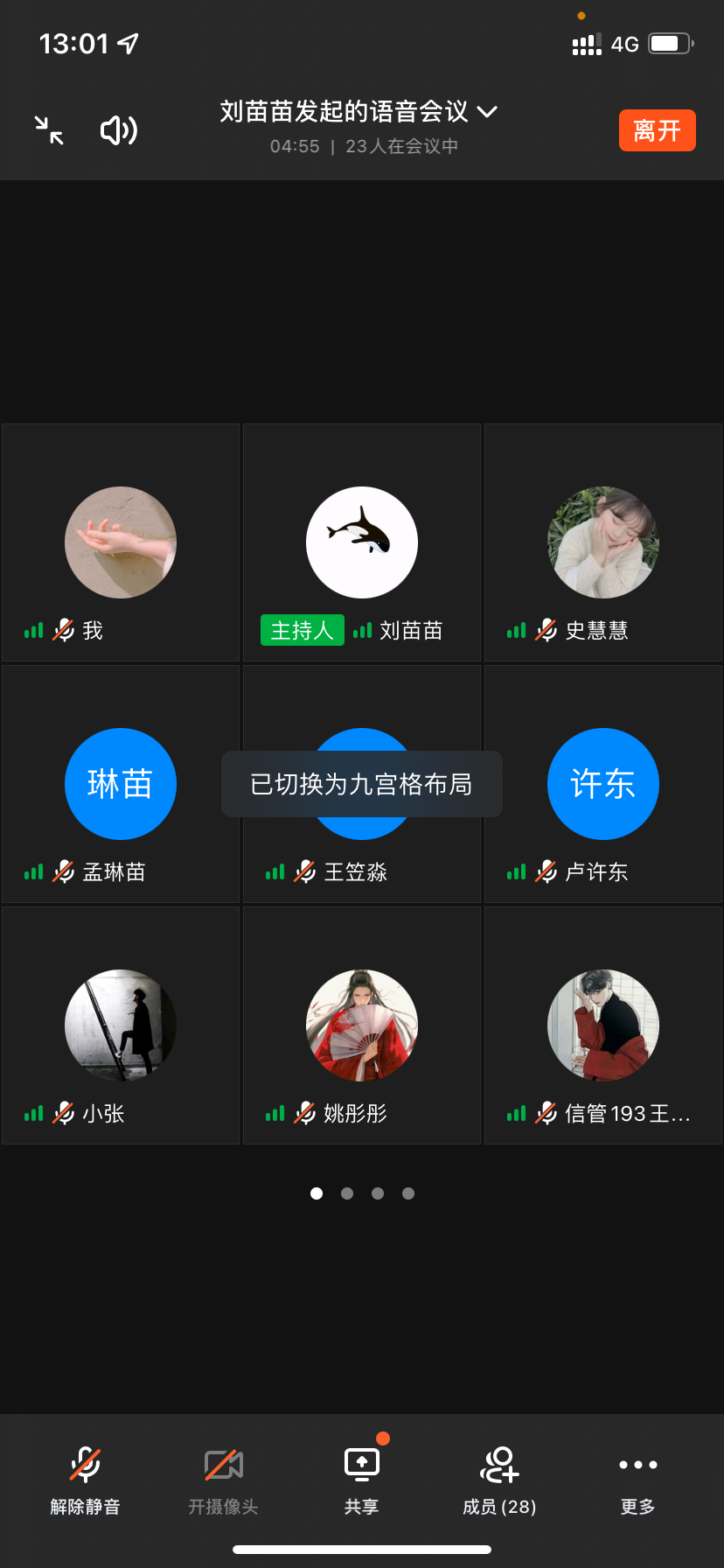Screen dimensions: 724x1568
Task: Select 姚彤彤's participant tile
Action: click(x=362, y=1025)
